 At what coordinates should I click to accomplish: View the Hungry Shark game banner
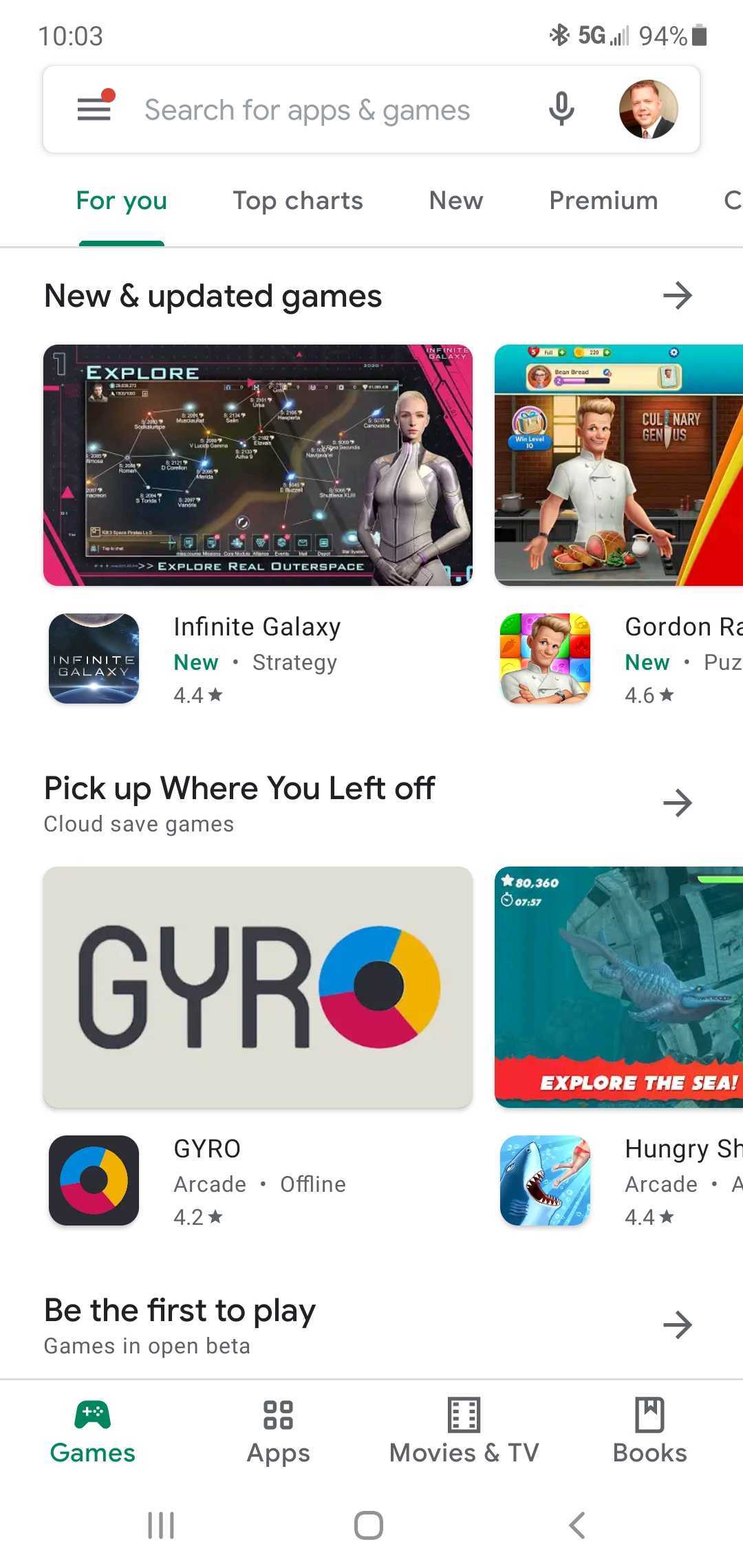618,987
